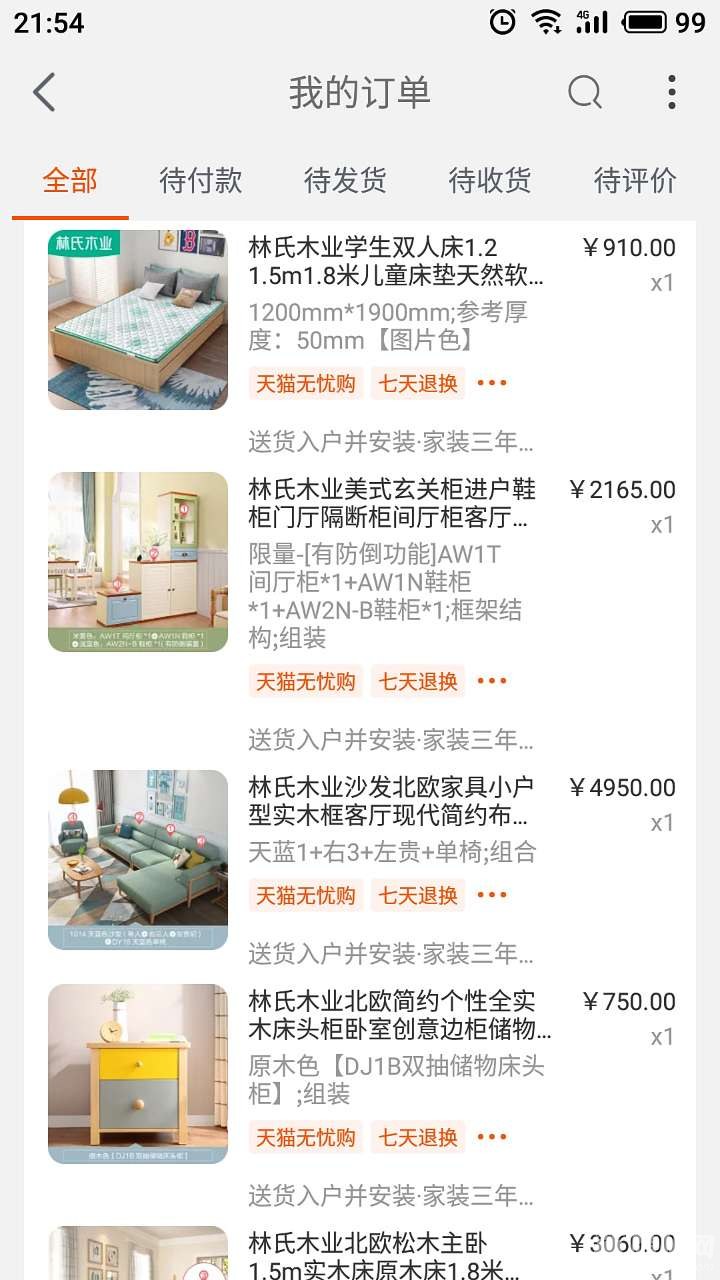This screenshot has height=1280, width=720.
Task: Go back from My Orders
Action: (x=44, y=93)
